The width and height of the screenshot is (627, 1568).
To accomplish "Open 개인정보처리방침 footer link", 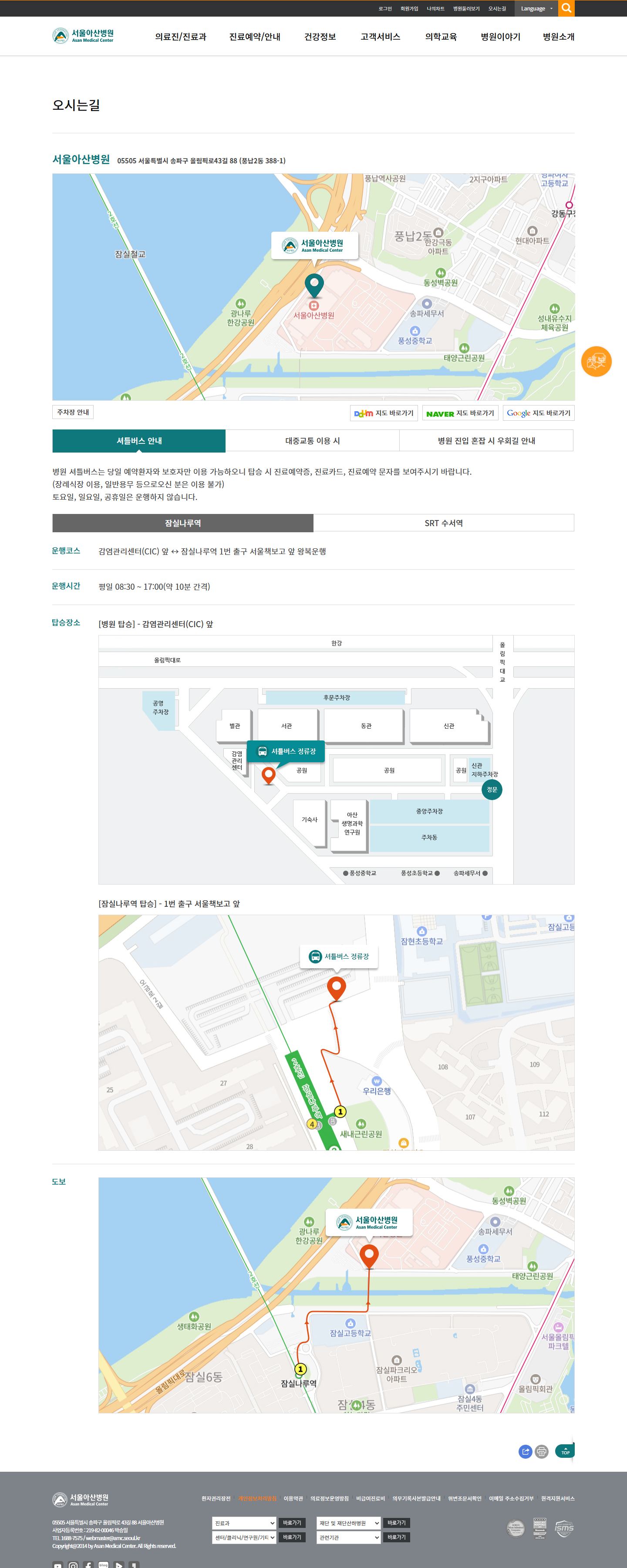I will (x=257, y=1499).
